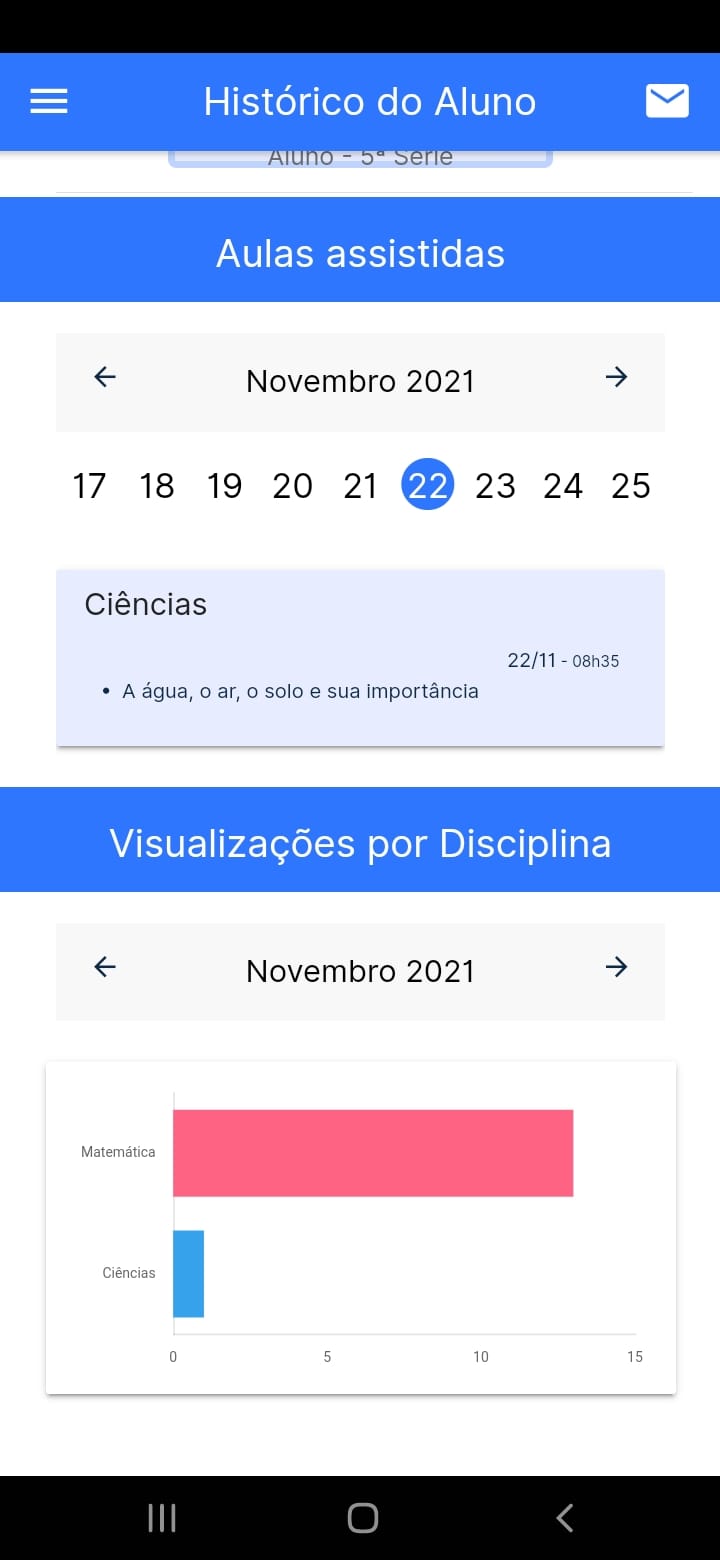Image resolution: width=720 pixels, height=1560 pixels.
Task: Select day 18 in the calendar strip
Action: (x=157, y=486)
